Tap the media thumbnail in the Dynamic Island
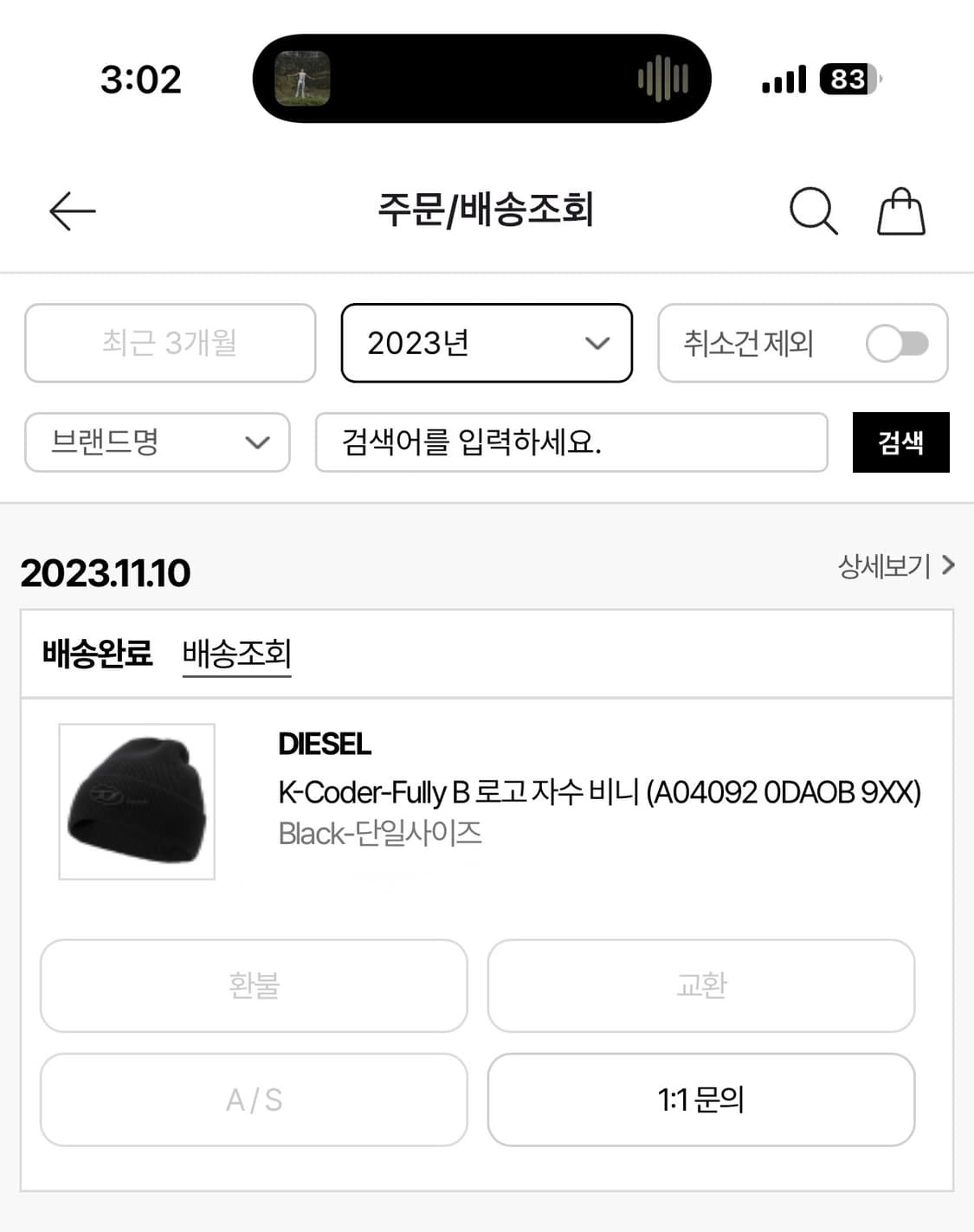Image resolution: width=974 pixels, height=1232 pixels. point(300,78)
